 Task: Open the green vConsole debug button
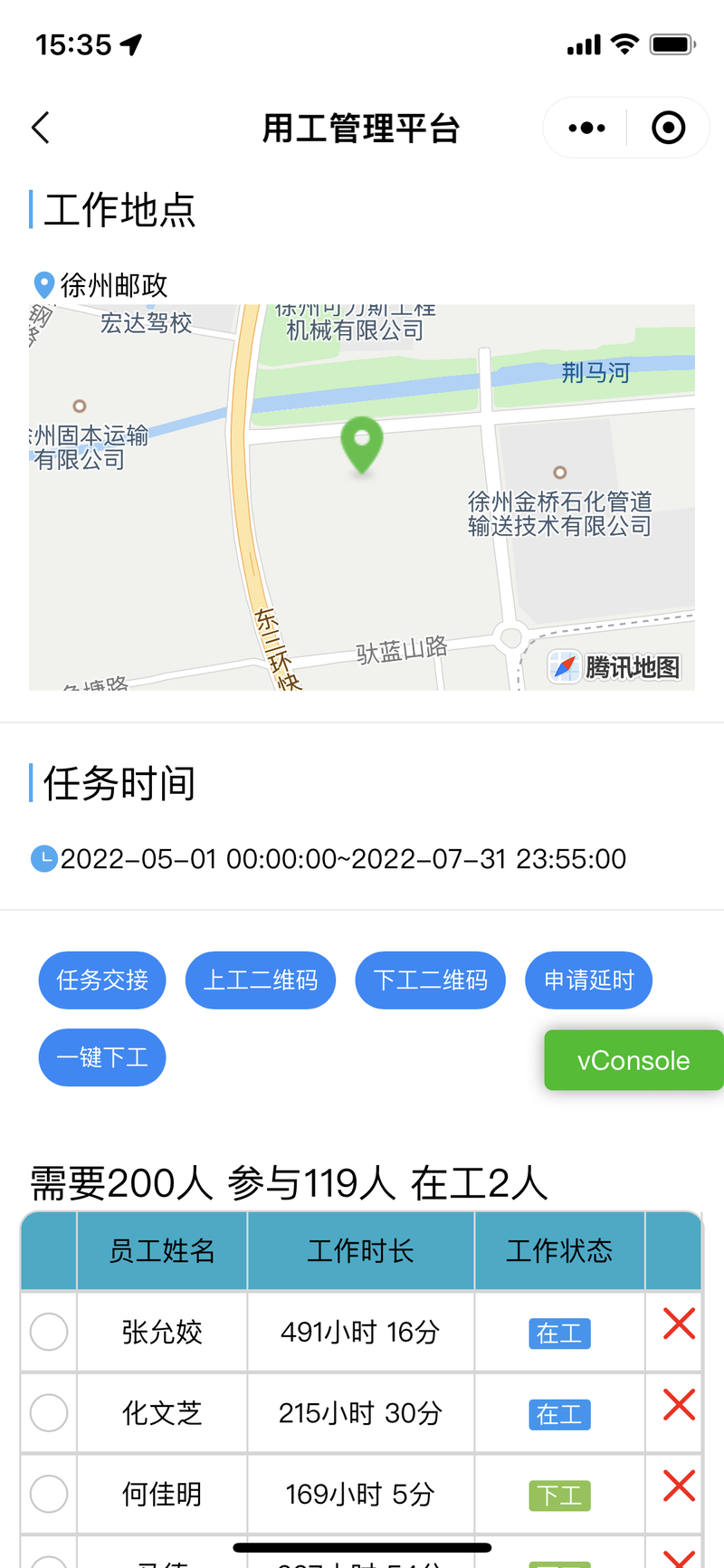(633, 1060)
